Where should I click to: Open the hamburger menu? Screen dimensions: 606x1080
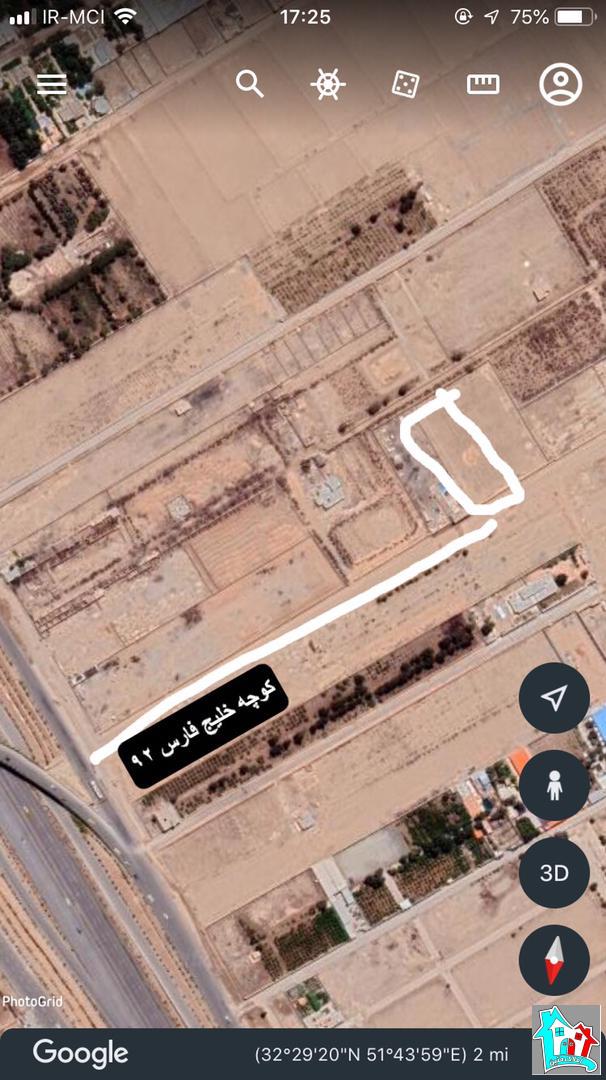tap(52, 84)
